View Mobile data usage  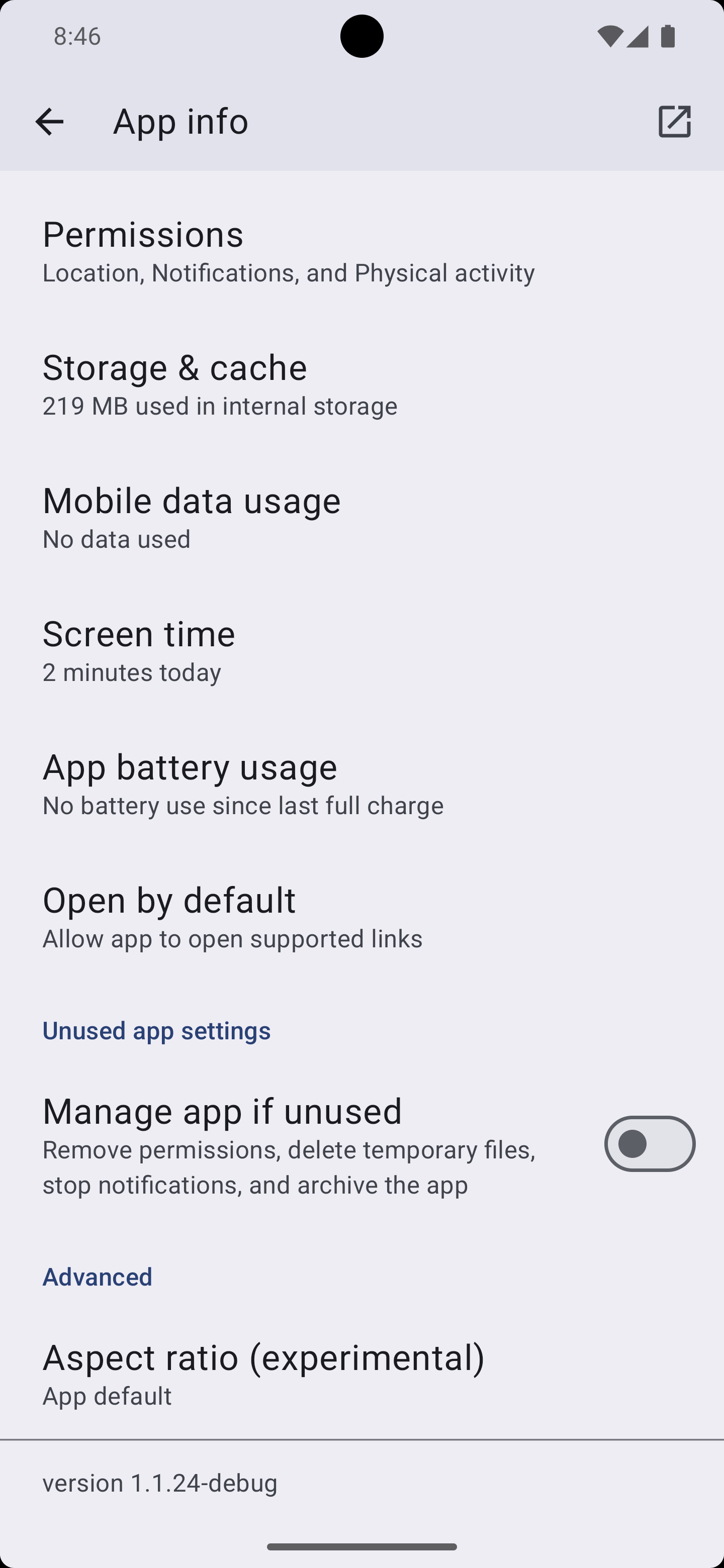[361, 518]
